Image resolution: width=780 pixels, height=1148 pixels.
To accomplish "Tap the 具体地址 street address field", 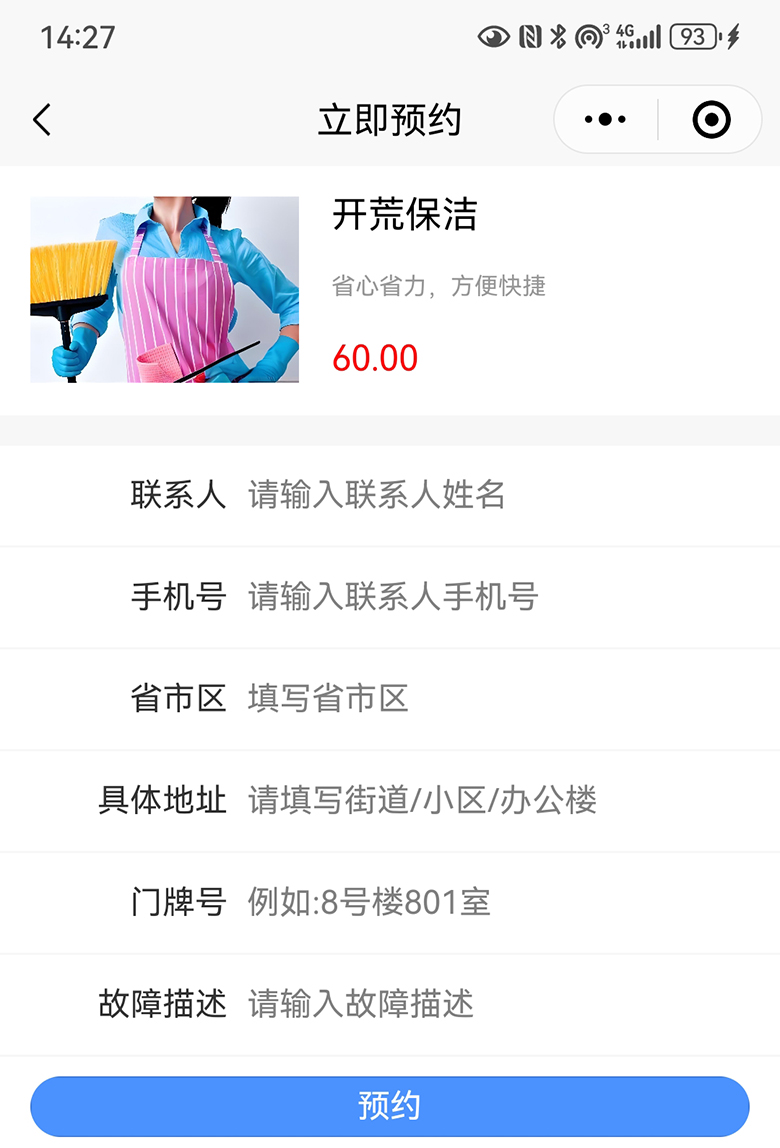I will pos(500,801).
